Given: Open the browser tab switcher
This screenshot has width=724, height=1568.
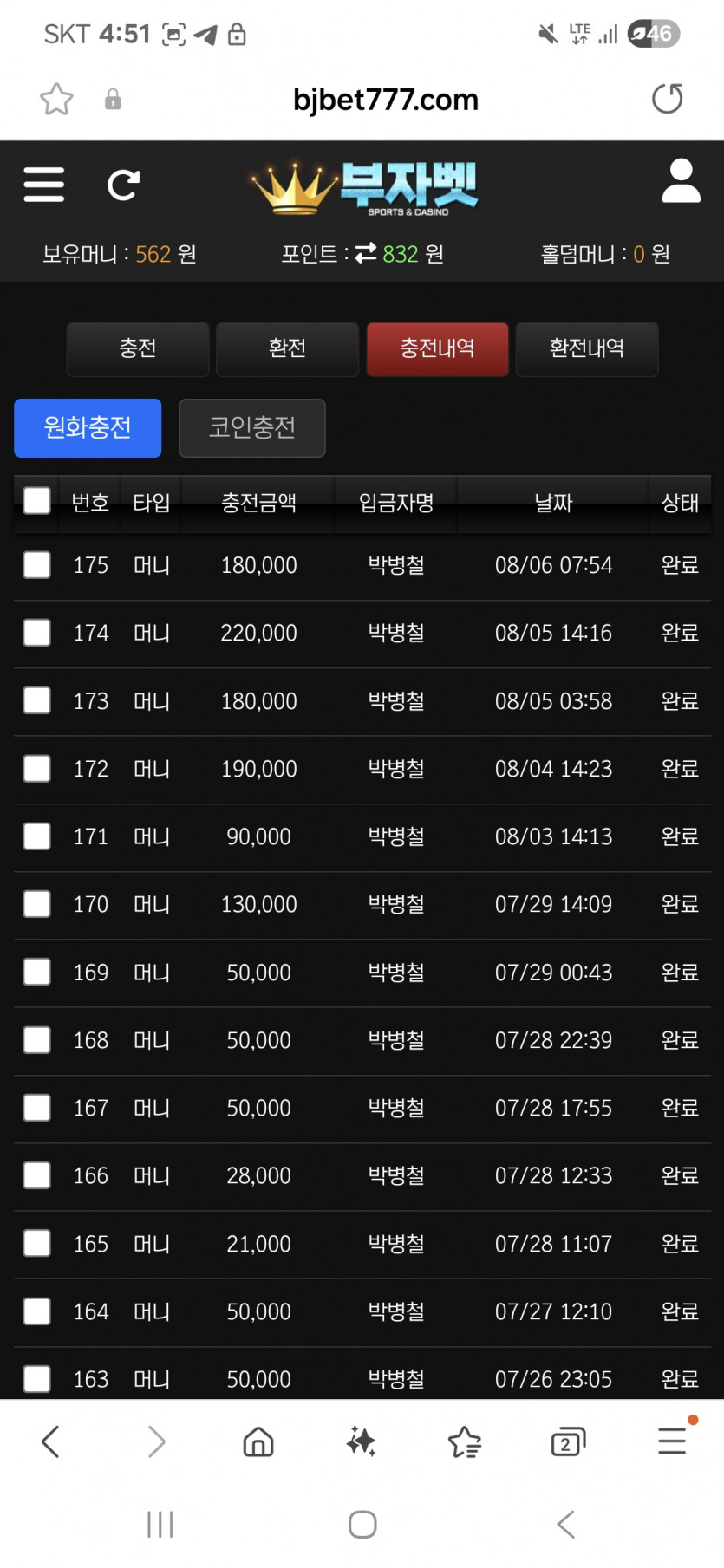Looking at the screenshot, I should 568,1442.
